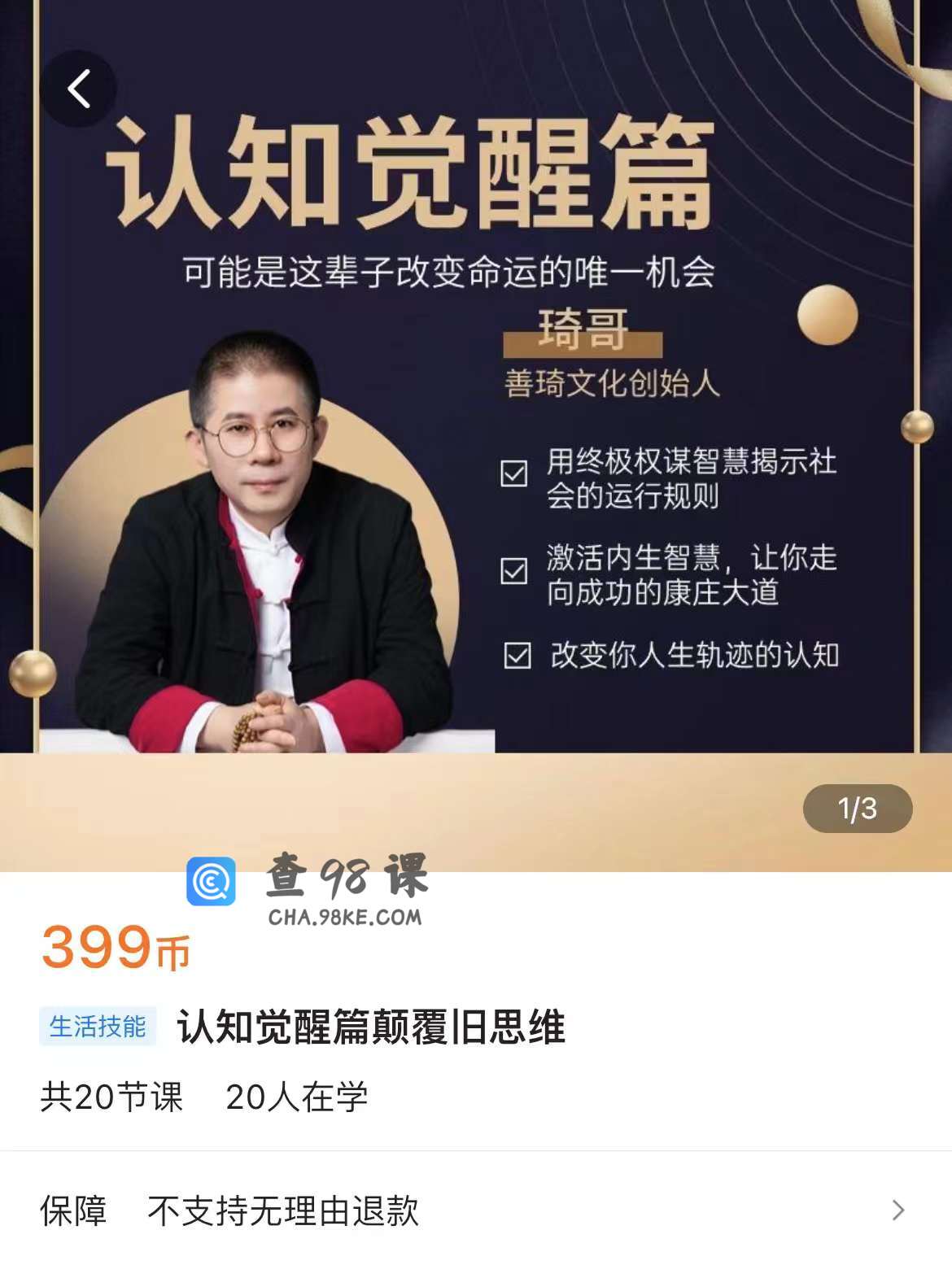This screenshot has height=1278, width=952.
Task: Go back using the top-left arrow
Action: [78, 89]
